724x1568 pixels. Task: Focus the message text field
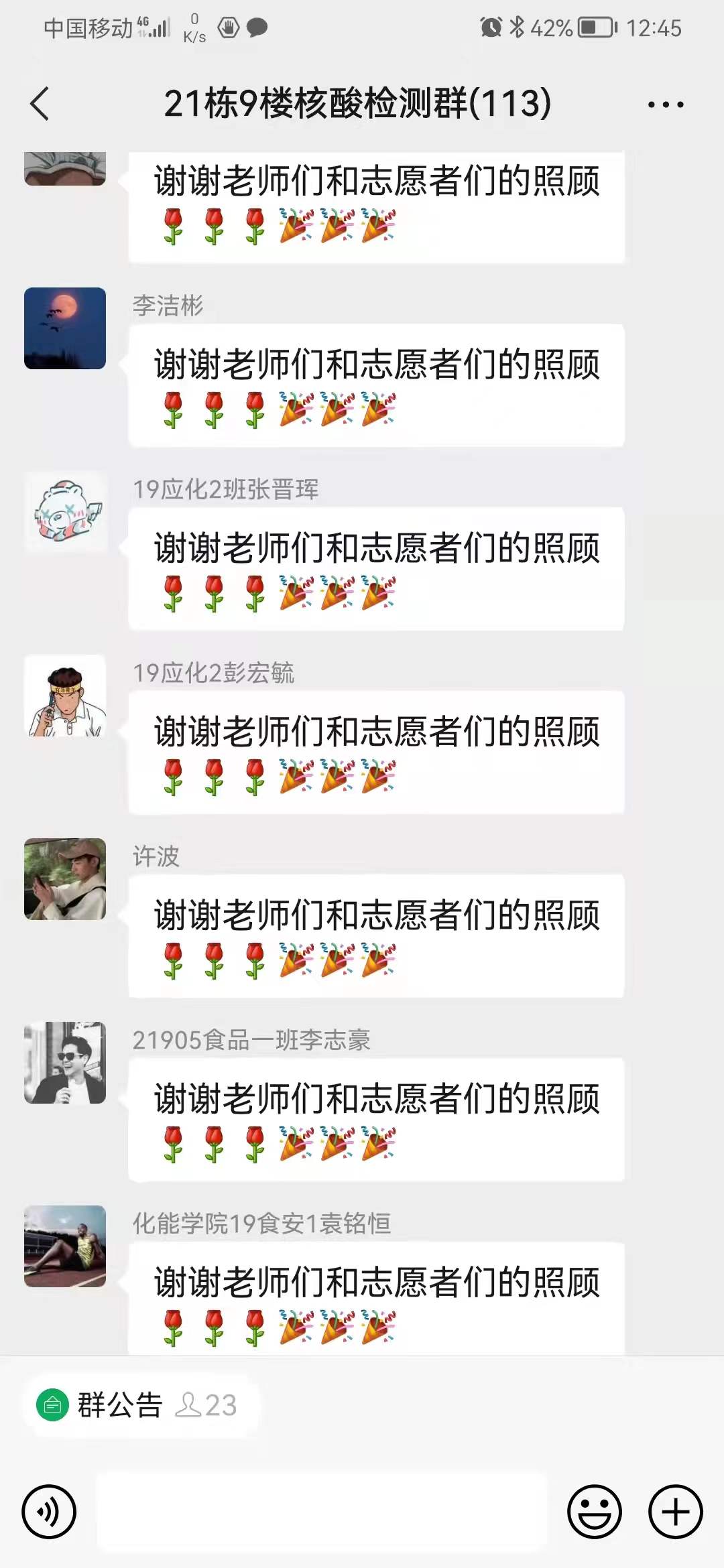322,1512
